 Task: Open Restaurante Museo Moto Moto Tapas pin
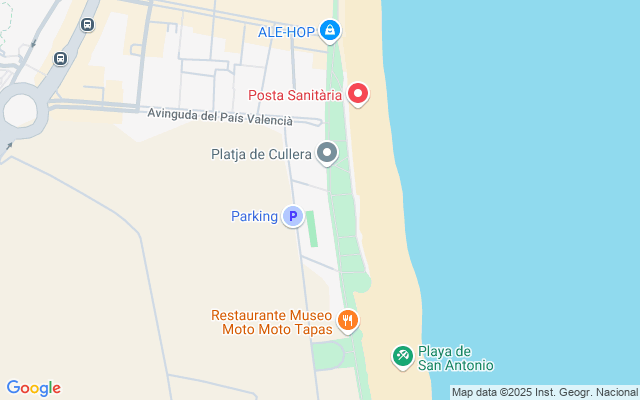pyautogui.click(x=347, y=321)
